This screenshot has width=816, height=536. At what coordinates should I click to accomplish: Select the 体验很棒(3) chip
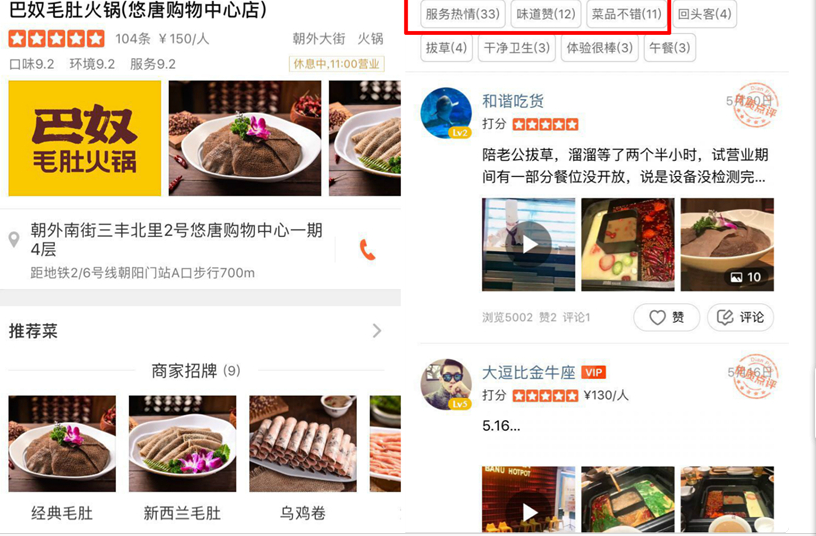click(599, 48)
